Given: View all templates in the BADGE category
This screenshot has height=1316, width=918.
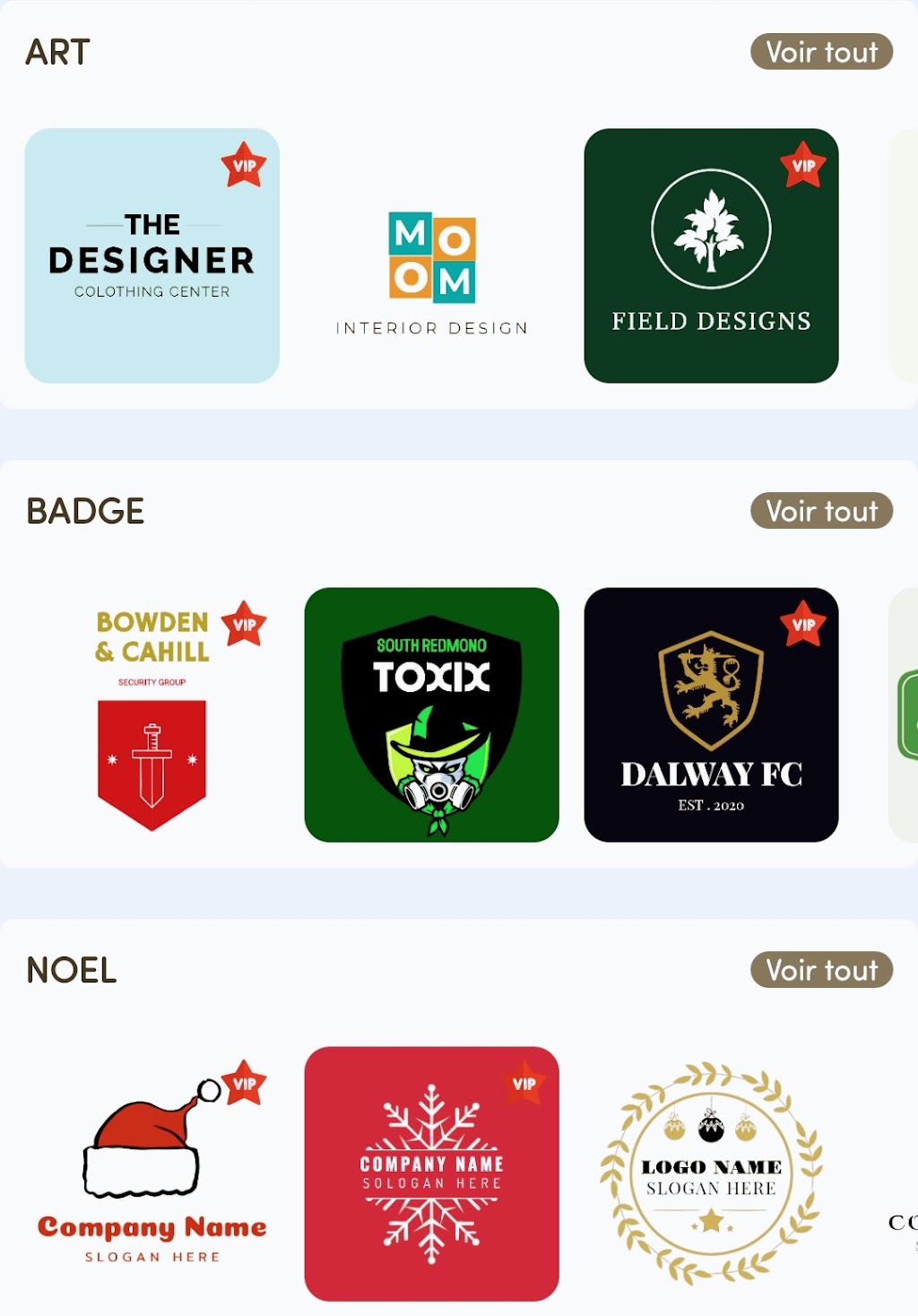Looking at the screenshot, I should click(821, 511).
